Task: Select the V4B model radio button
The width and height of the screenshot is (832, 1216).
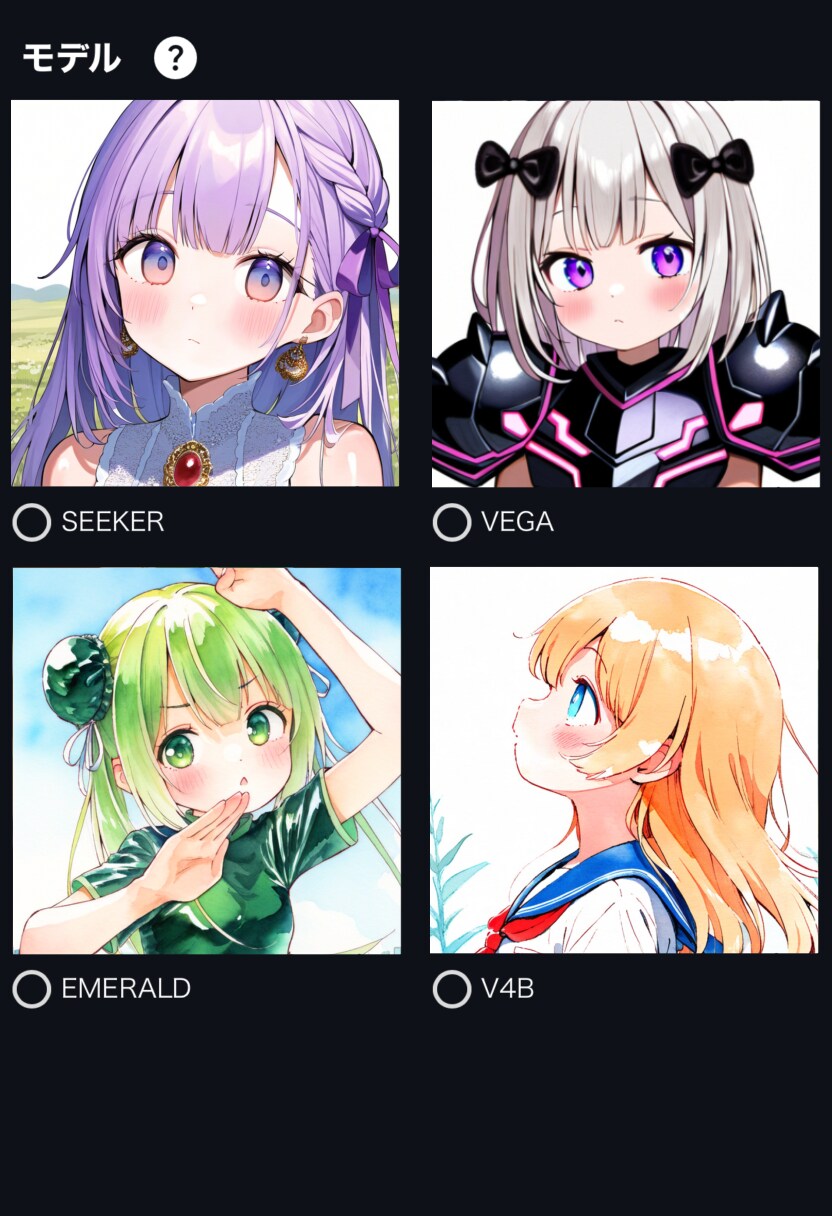Action: coord(452,989)
